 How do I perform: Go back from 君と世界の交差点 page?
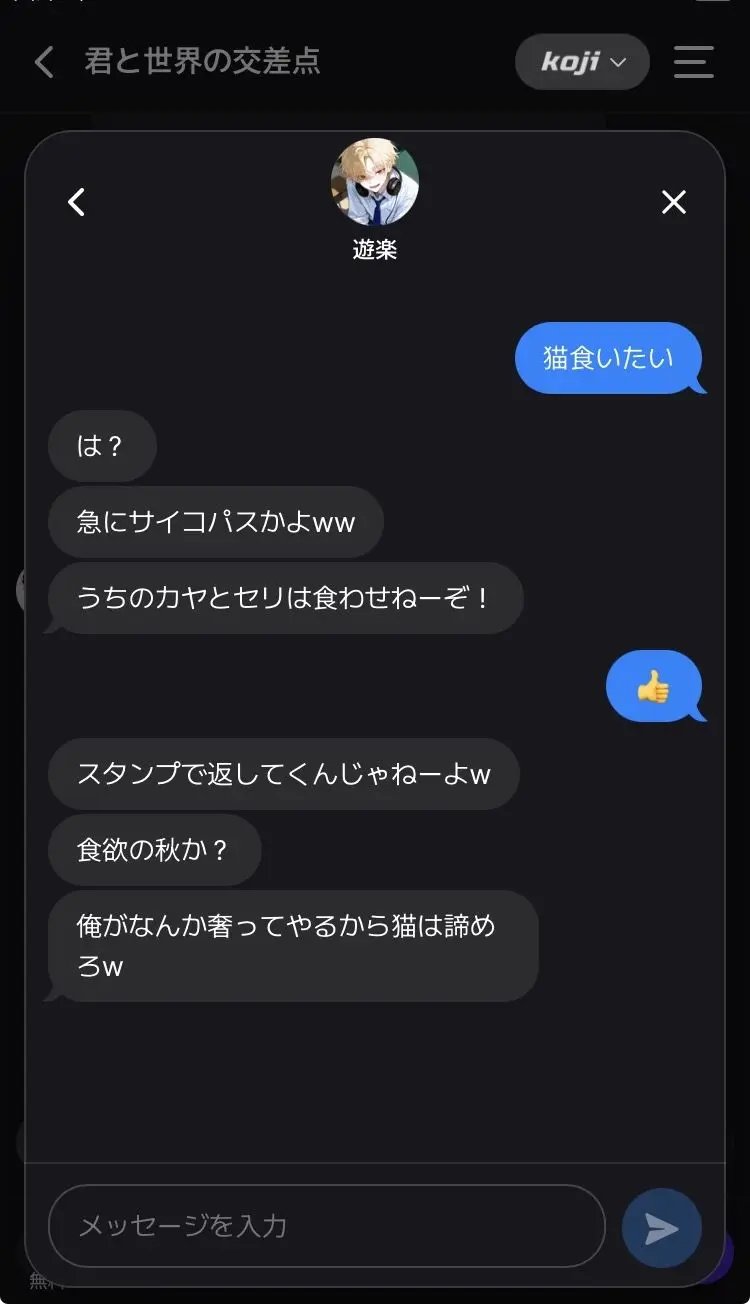coord(44,62)
